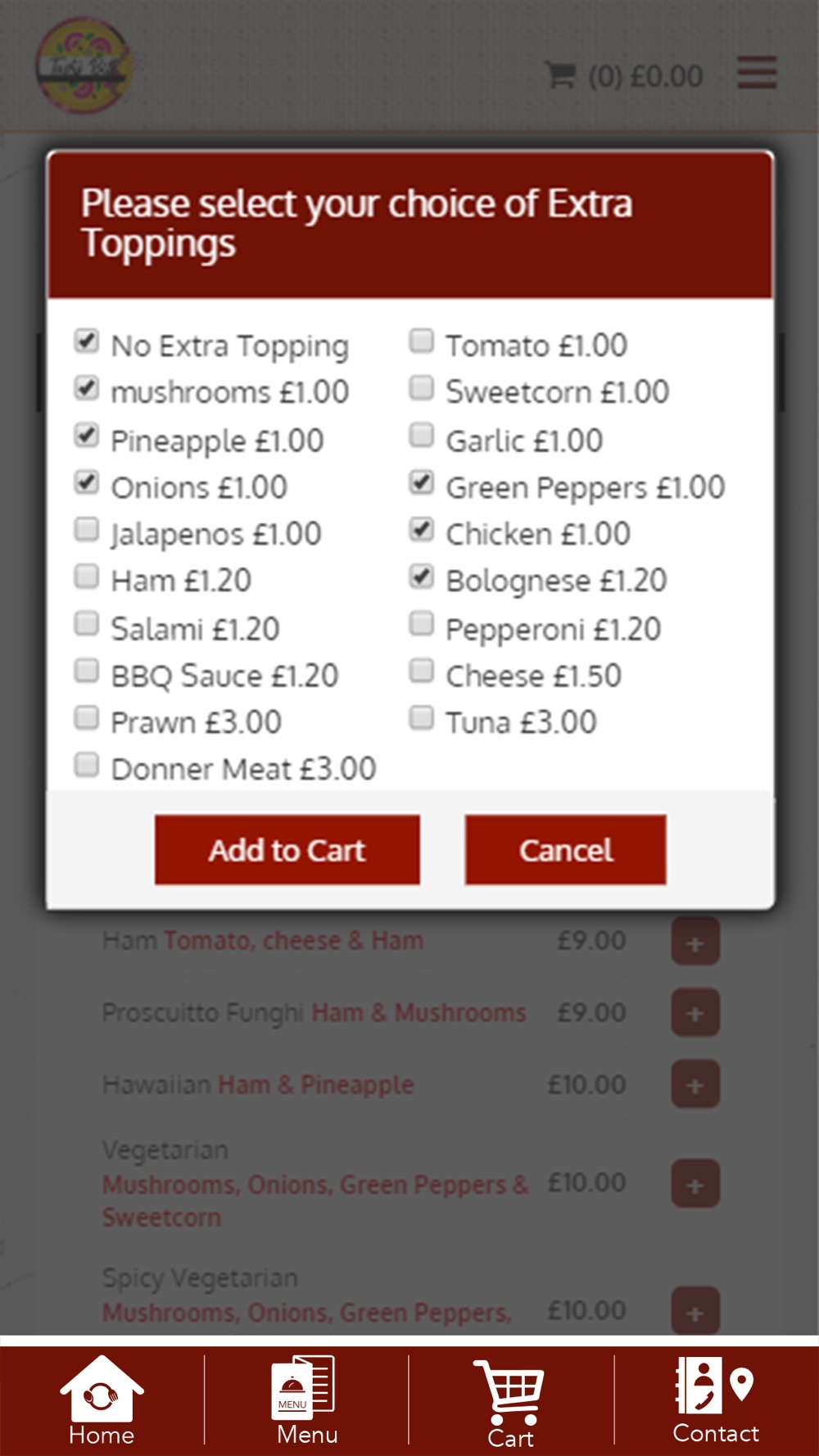Select the Jalapenos £1.00 topping
Screen dimensions: 819x1456
pyautogui.click(x=87, y=529)
